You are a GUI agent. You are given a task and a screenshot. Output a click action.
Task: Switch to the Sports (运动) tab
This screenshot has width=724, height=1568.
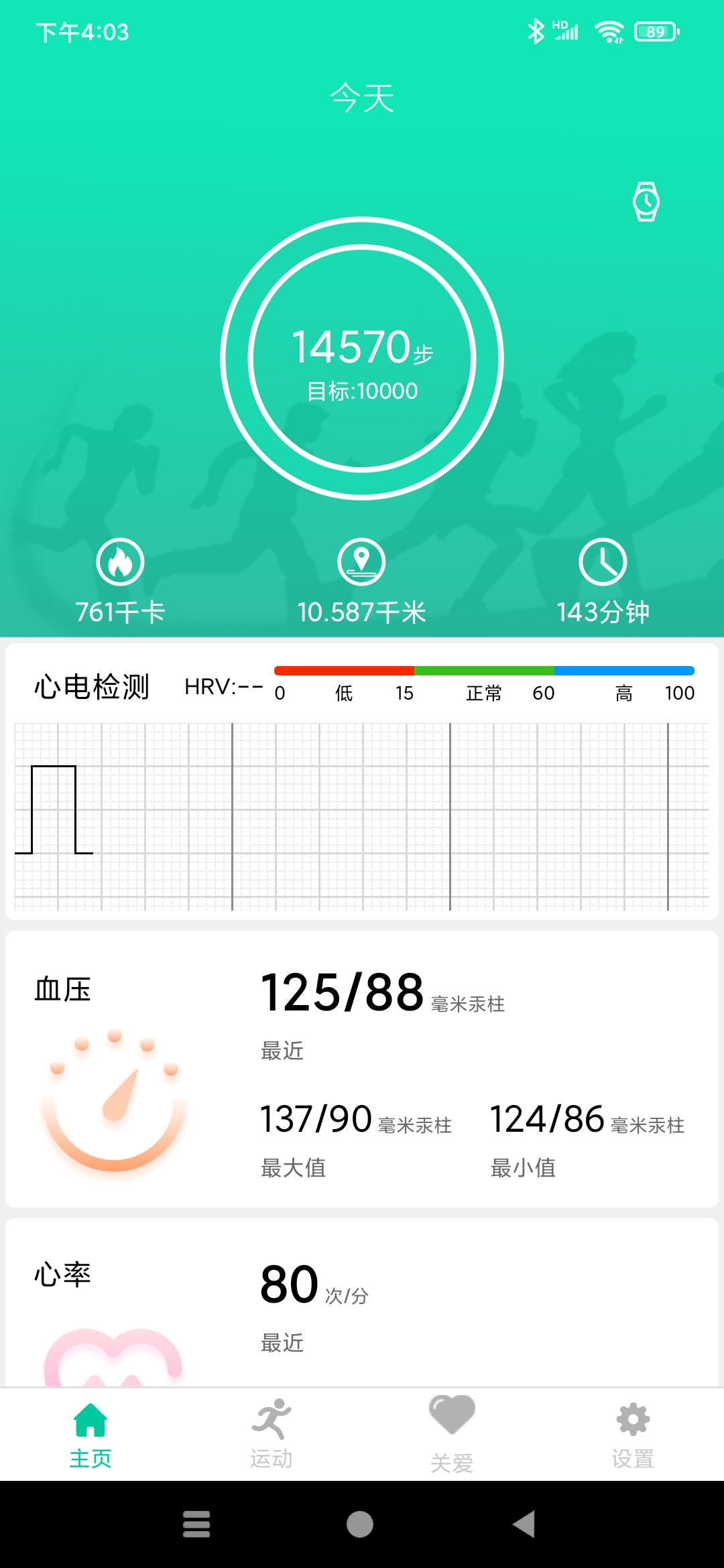coord(271,1434)
